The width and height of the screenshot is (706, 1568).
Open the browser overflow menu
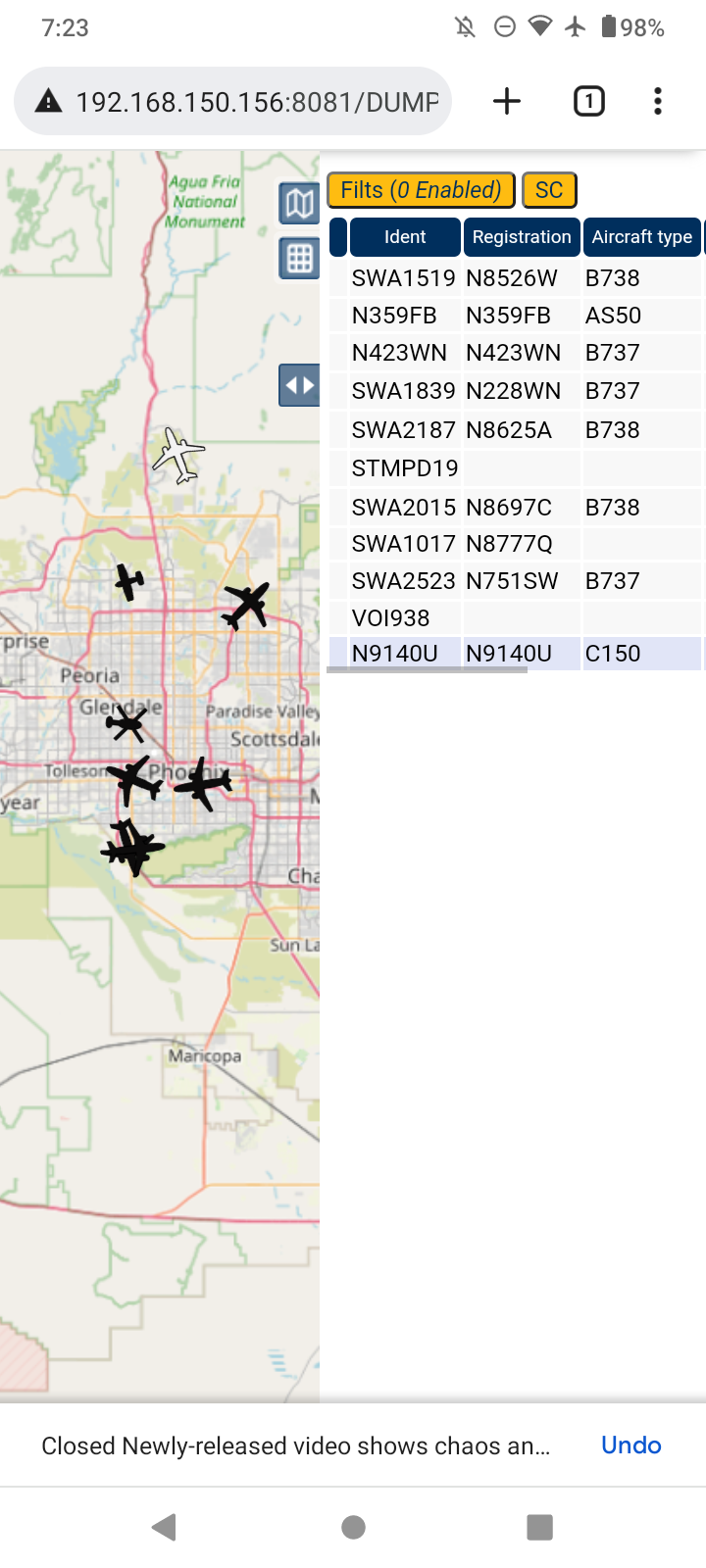(658, 101)
